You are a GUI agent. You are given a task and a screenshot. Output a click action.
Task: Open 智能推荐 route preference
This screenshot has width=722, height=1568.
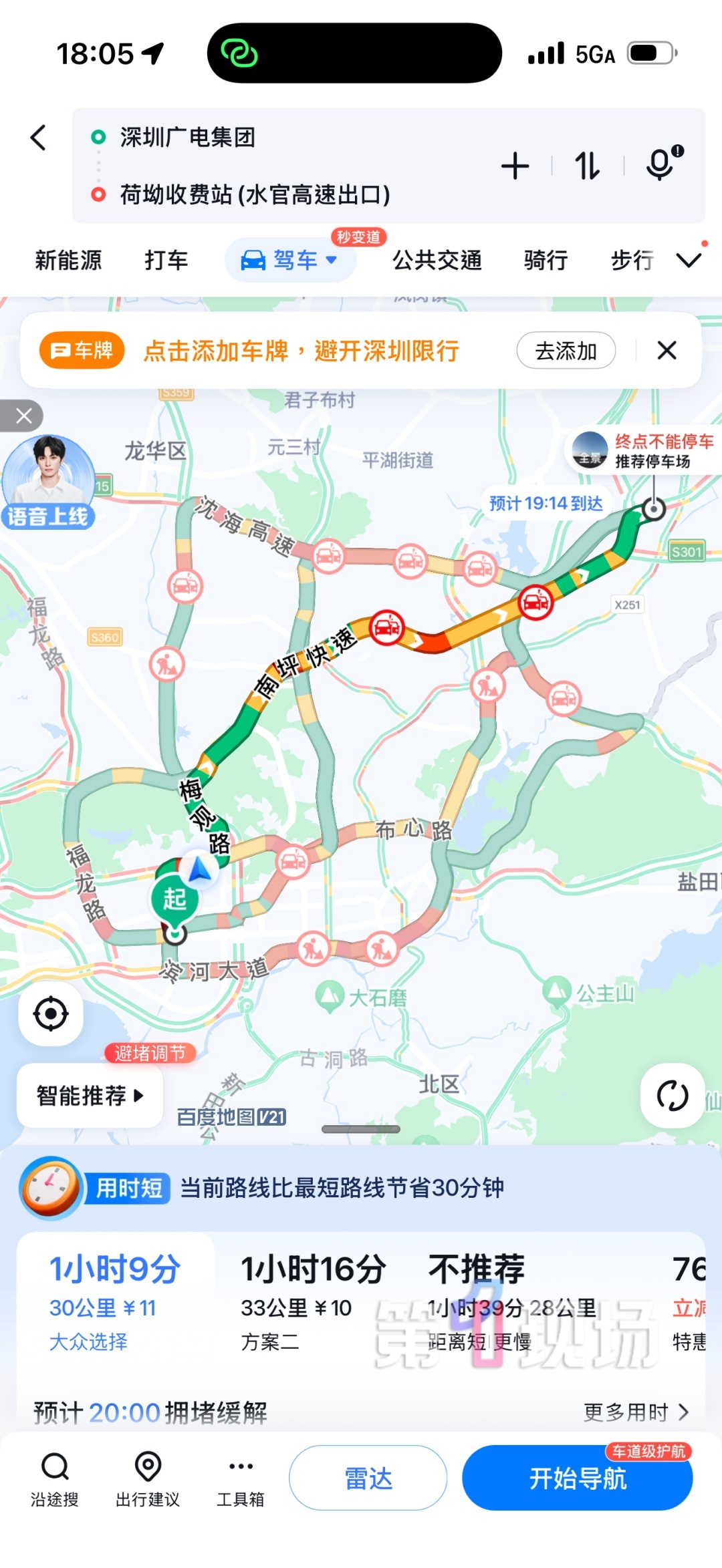point(90,1096)
